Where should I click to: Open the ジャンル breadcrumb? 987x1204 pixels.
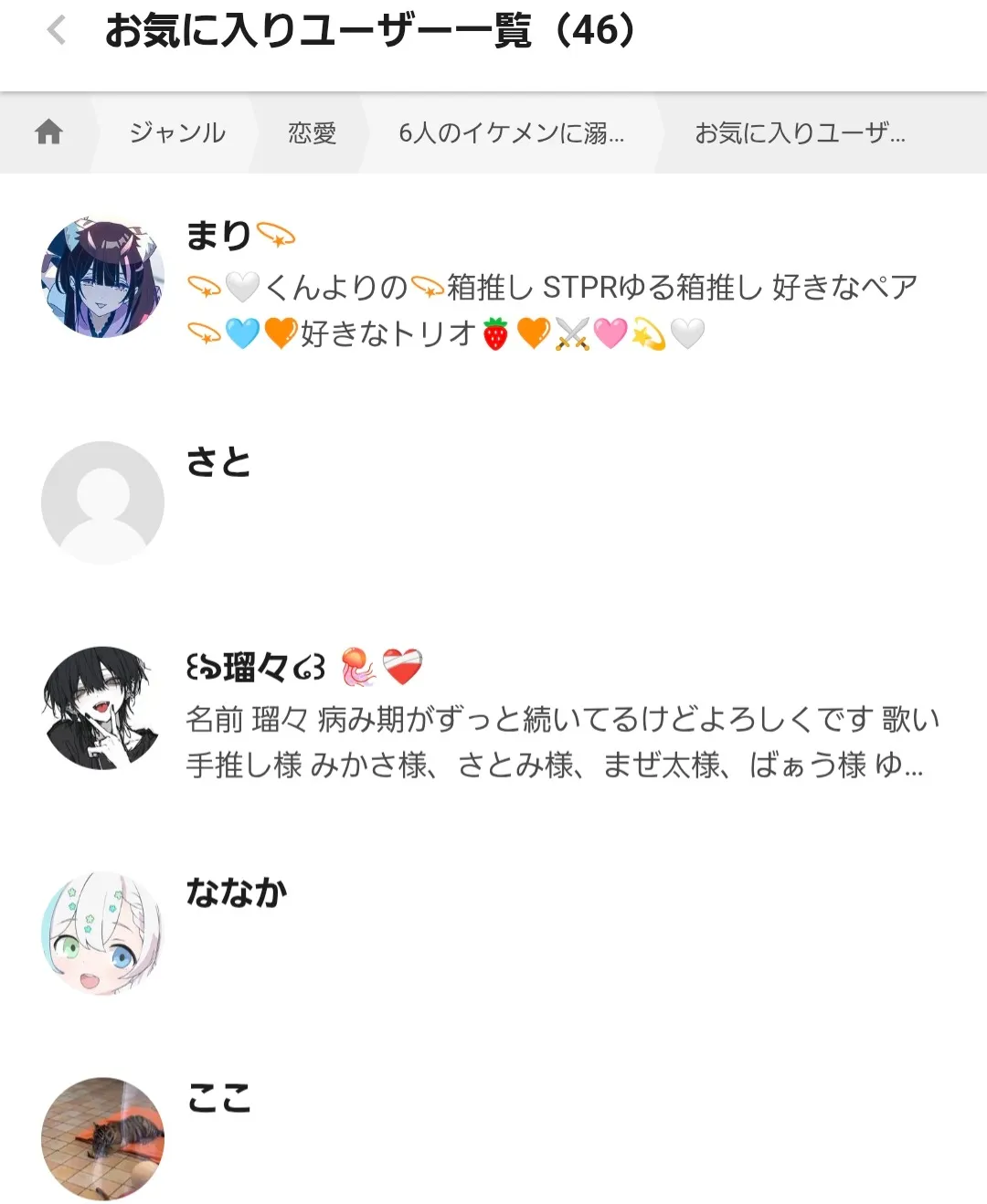coord(177,133)
